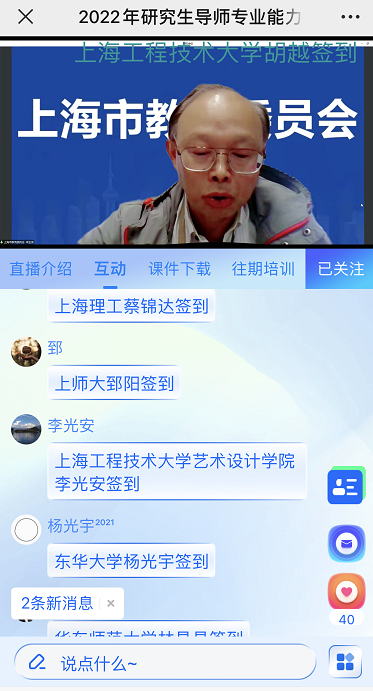Screen dimensions: 373x691
Task: Tap the 说点什么 comment input field
Action: click(x=165, y=662)
